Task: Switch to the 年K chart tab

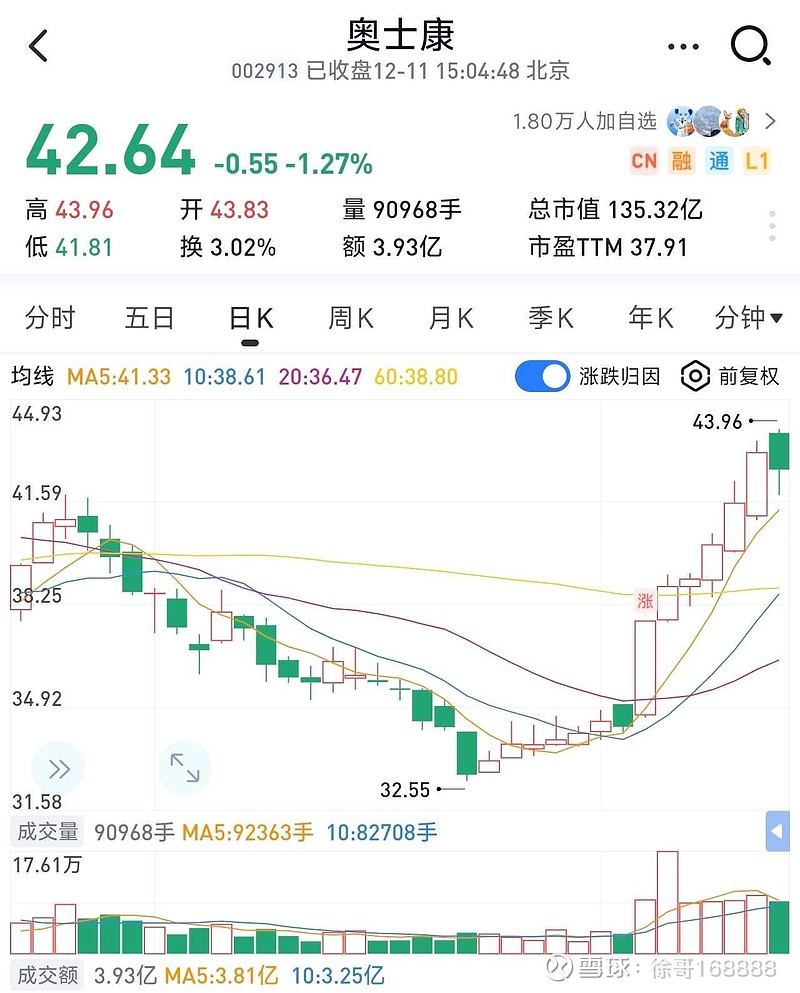Action: click(x=650, y=319)
